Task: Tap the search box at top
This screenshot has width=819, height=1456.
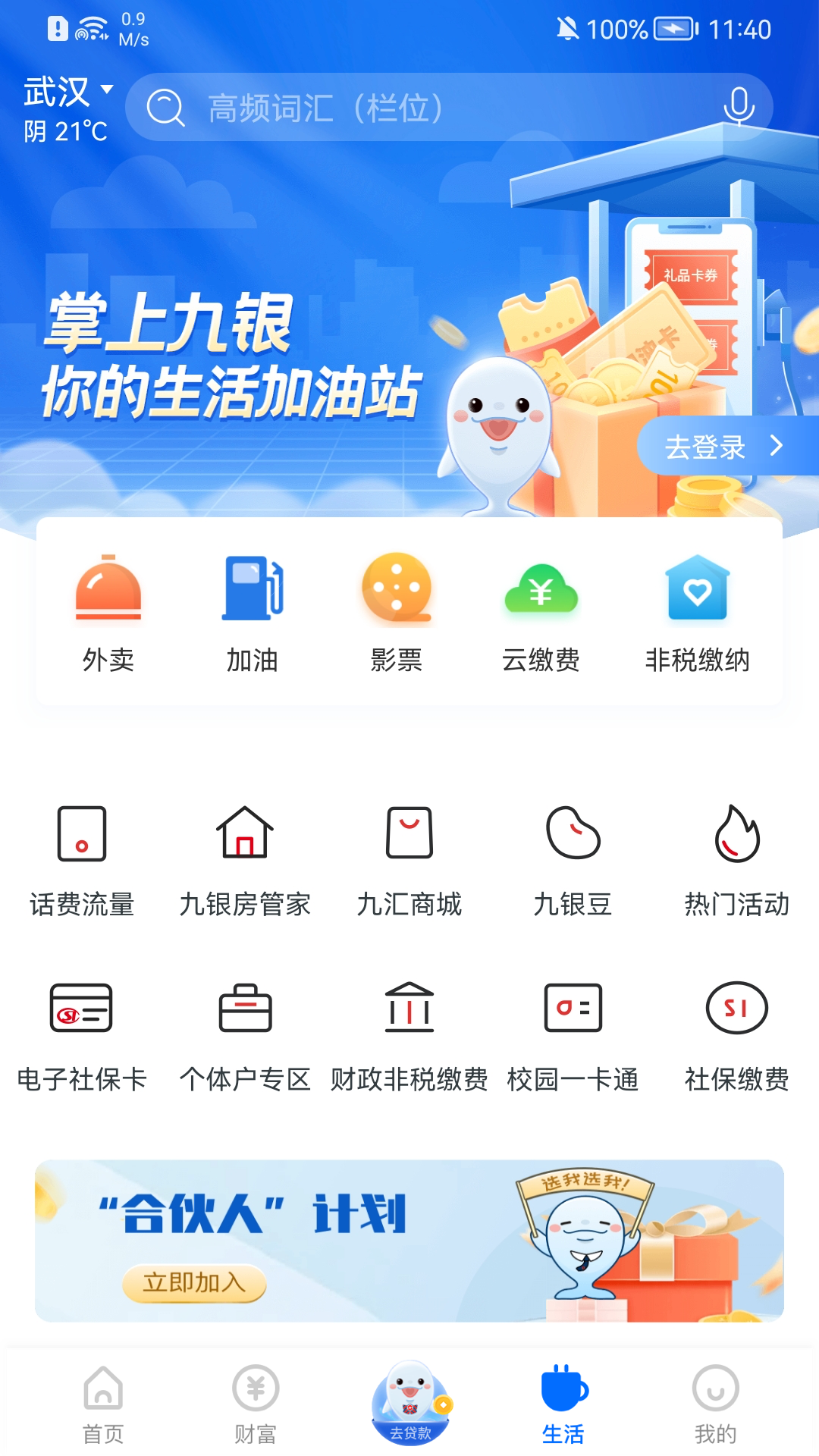Action: 449,107
